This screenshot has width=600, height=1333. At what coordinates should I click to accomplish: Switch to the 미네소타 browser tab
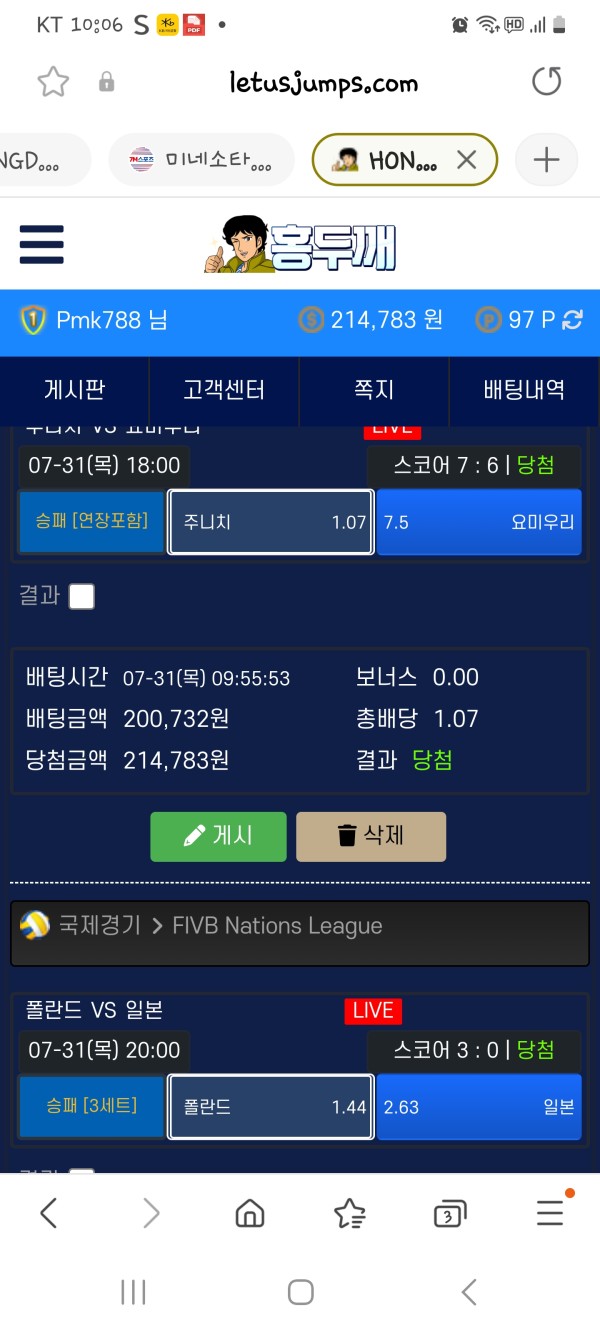(201, 160)
